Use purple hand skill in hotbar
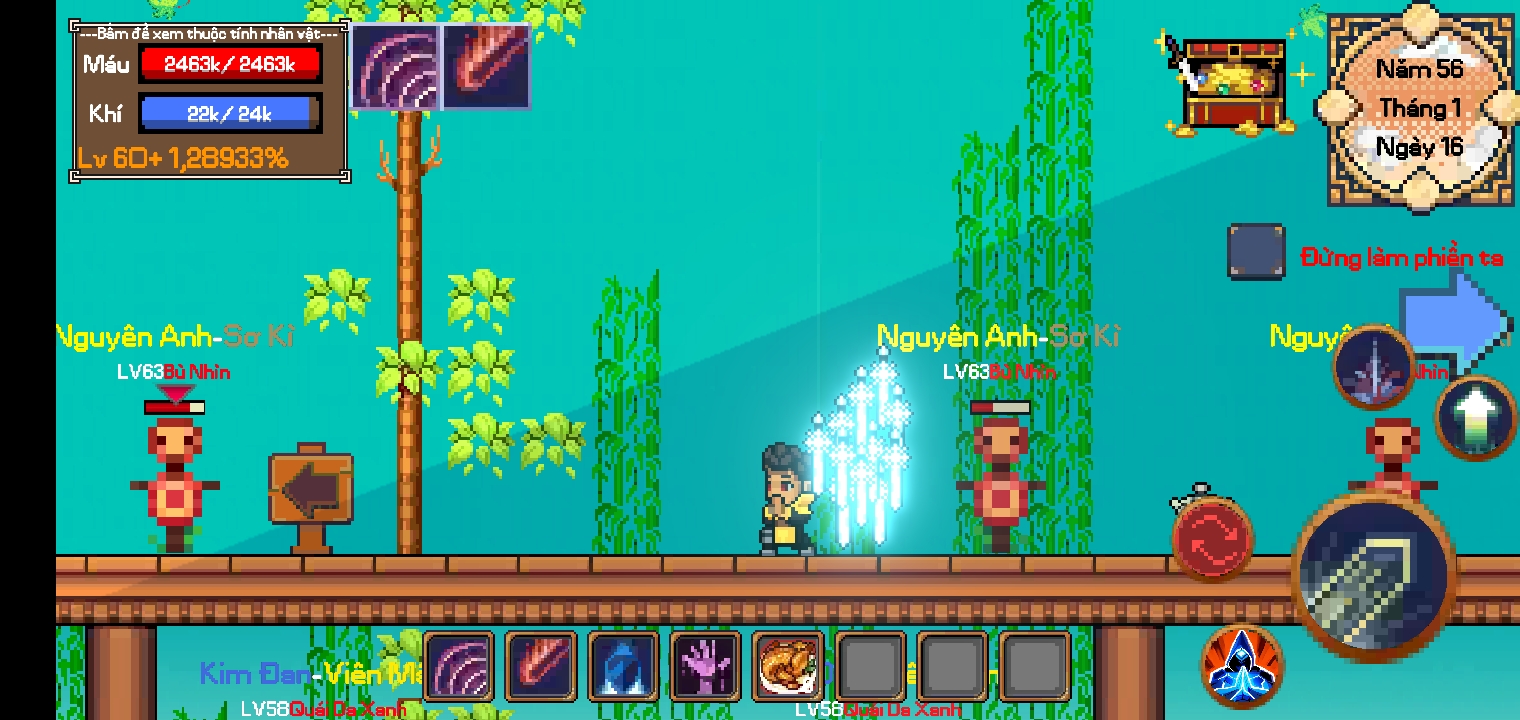 pyautogui.click(x=705, y=665)
